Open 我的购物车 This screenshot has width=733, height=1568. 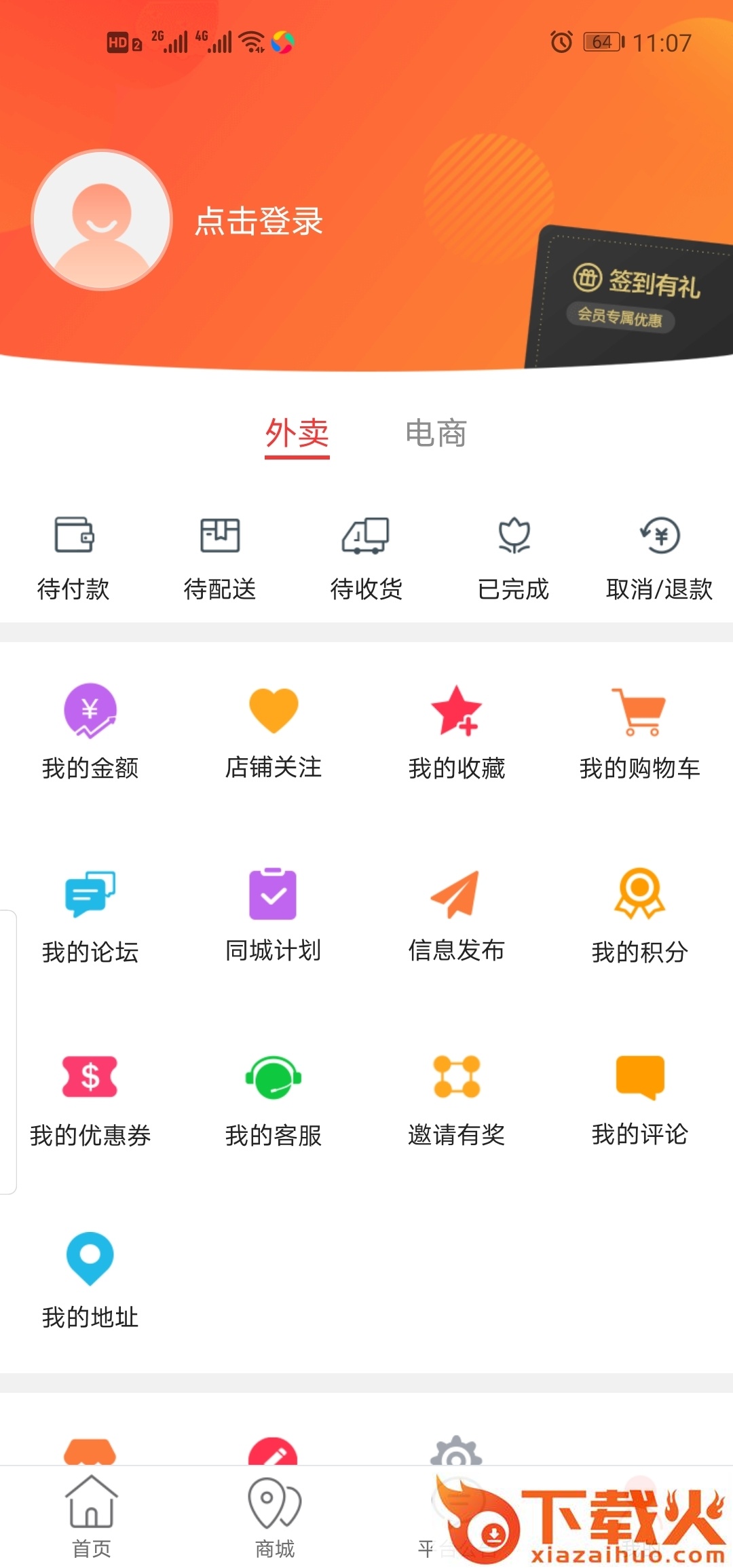pyautogui.click(x=640, y=732)
